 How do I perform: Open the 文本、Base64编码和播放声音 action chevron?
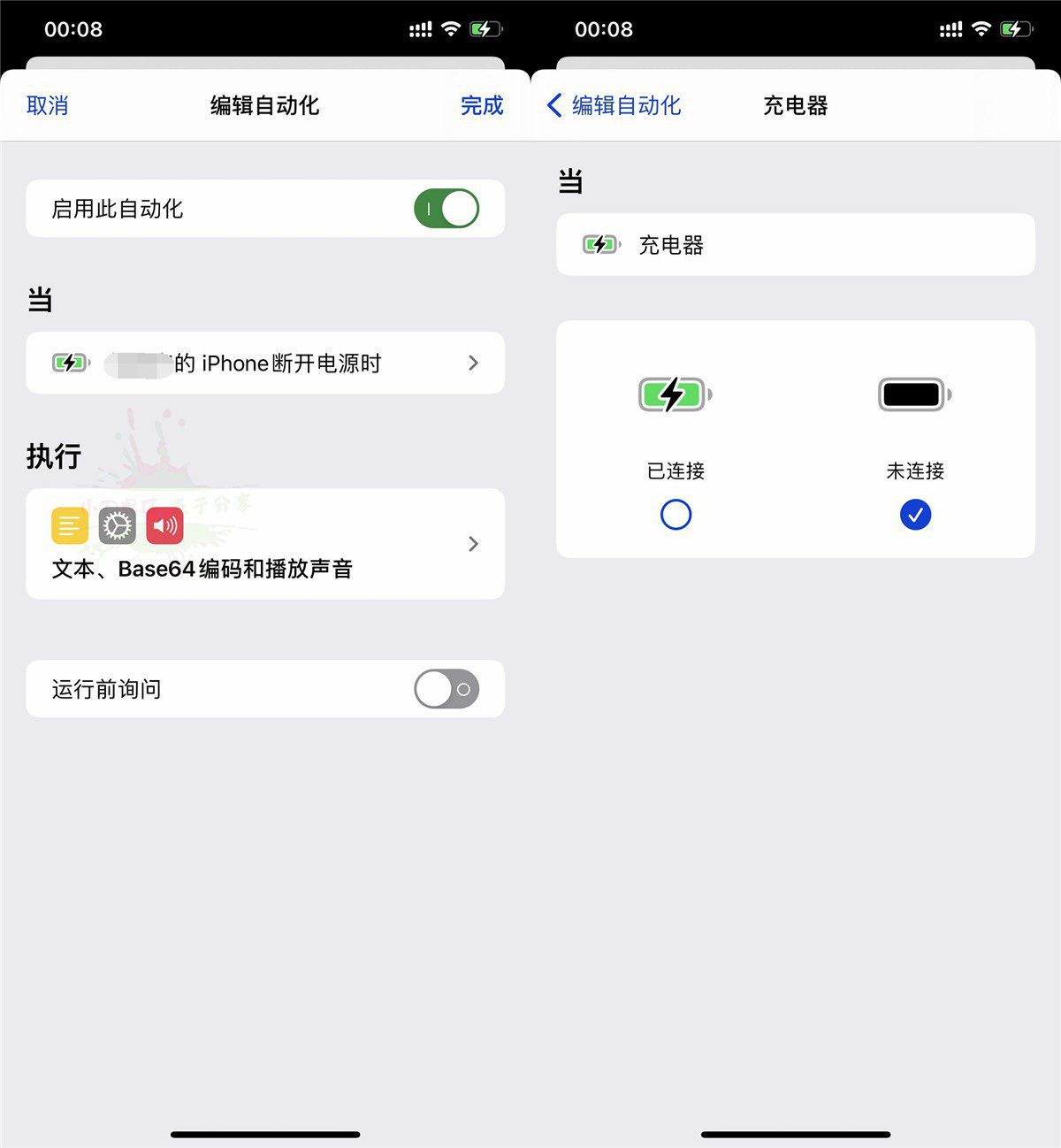tap(473, 544)
